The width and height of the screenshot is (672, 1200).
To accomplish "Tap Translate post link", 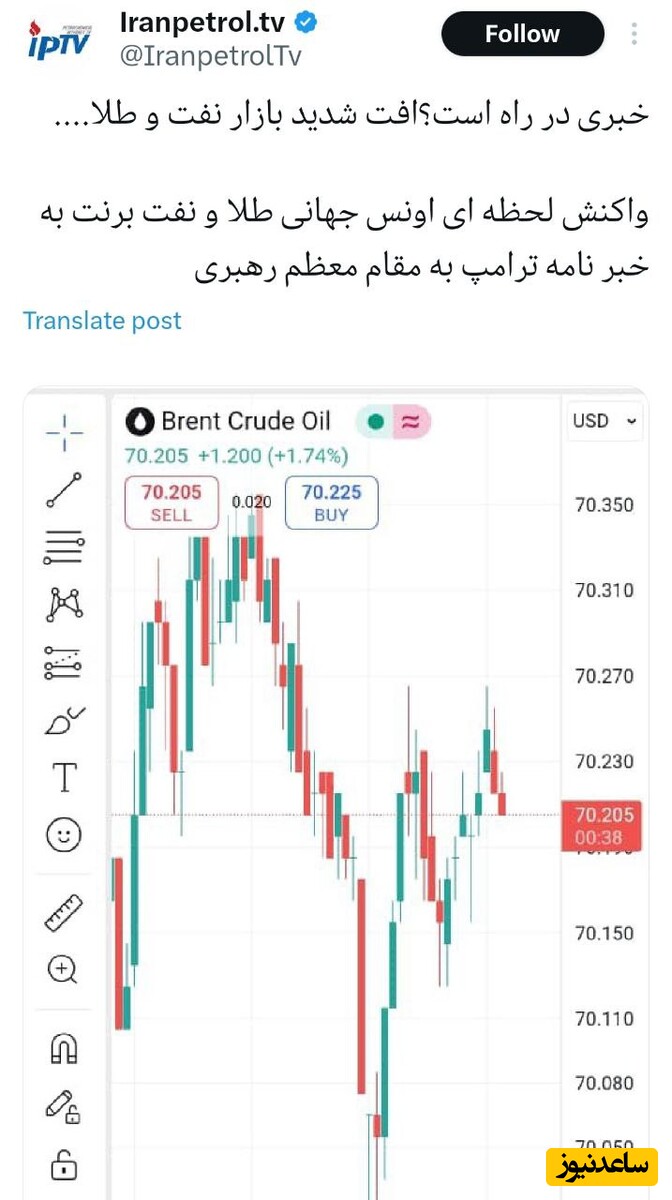I will tap(102, 321).
